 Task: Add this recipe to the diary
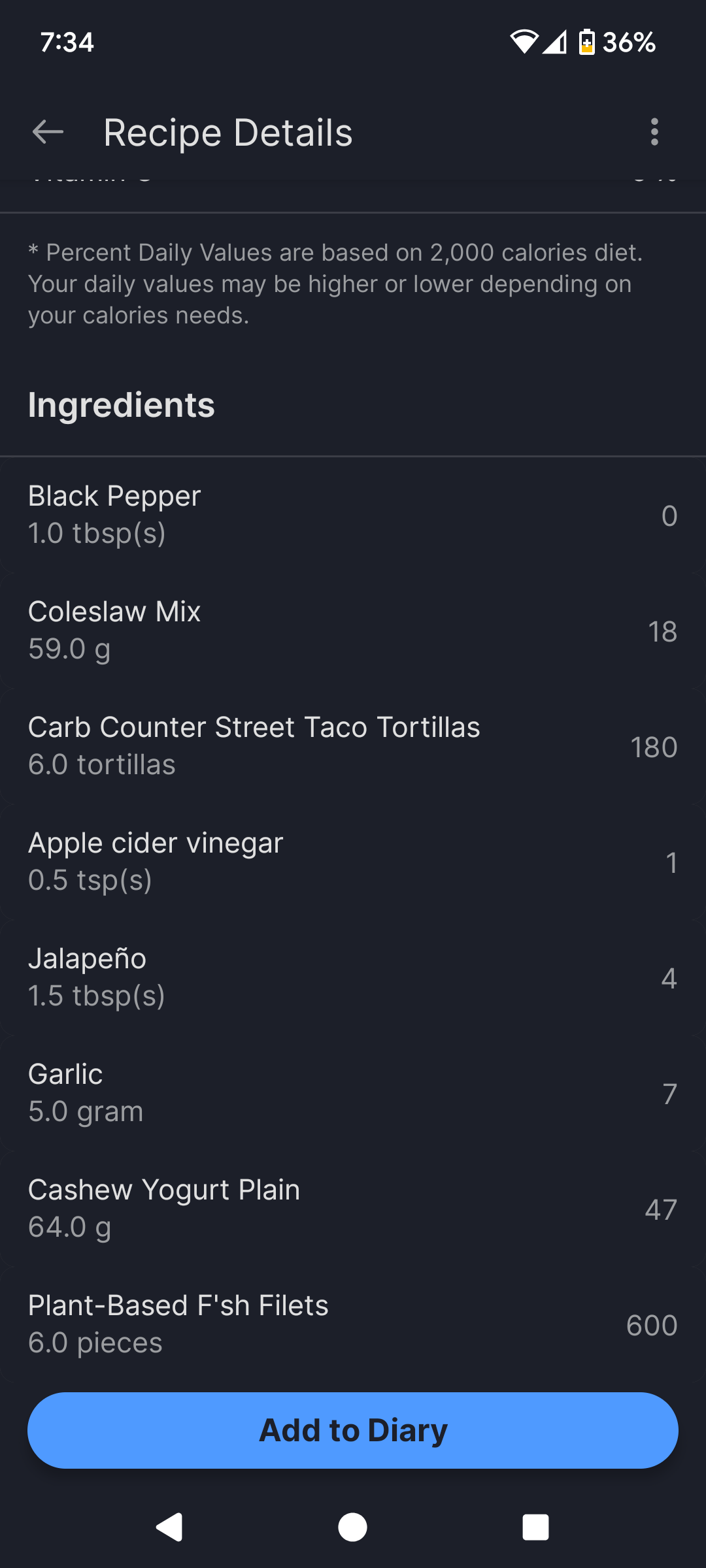click(353, 1430)
